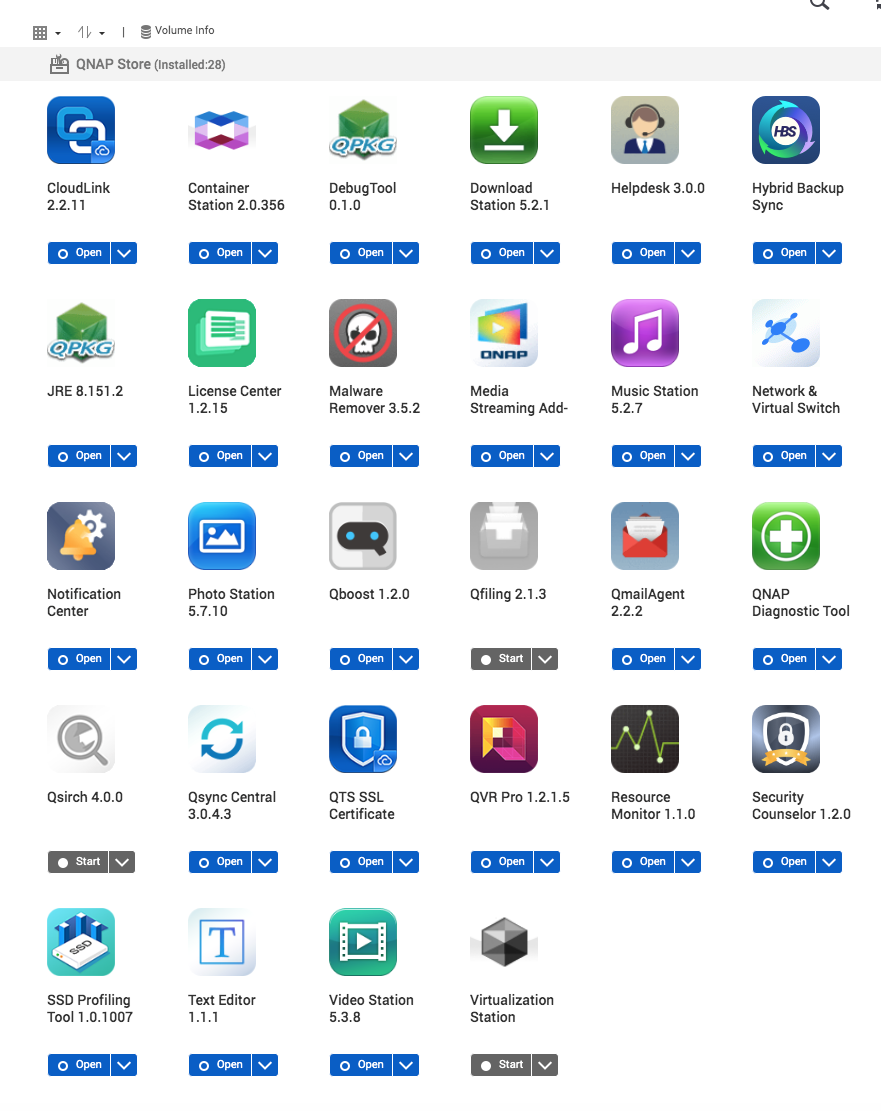The image size is (881, 1111).
Task: Select the Security Counselor app icon
Action: 785,739
